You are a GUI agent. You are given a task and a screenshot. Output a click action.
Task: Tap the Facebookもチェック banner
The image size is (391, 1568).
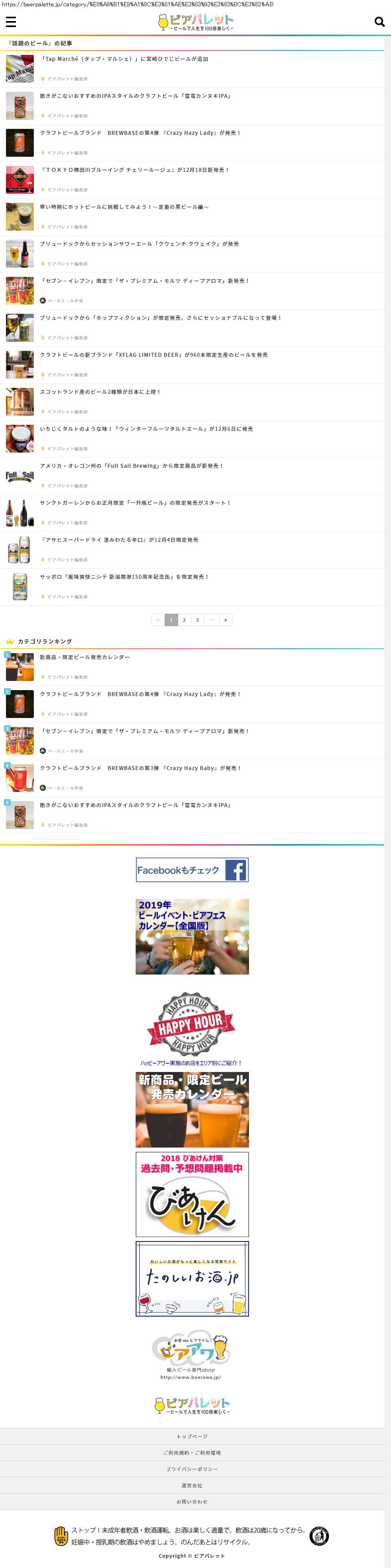[192, 870]
